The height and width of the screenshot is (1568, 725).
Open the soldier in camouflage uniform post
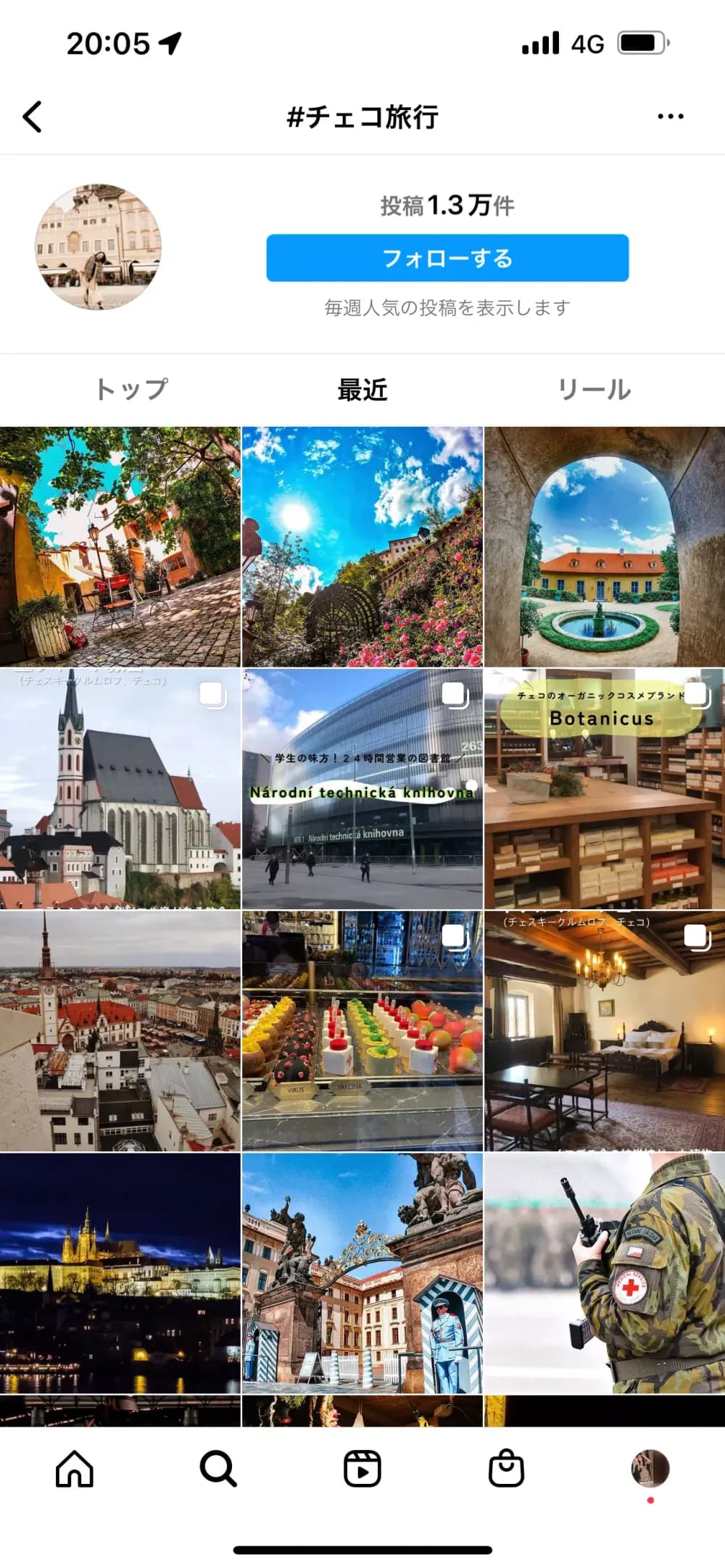pyautogui.click(x=604, y=1273)
